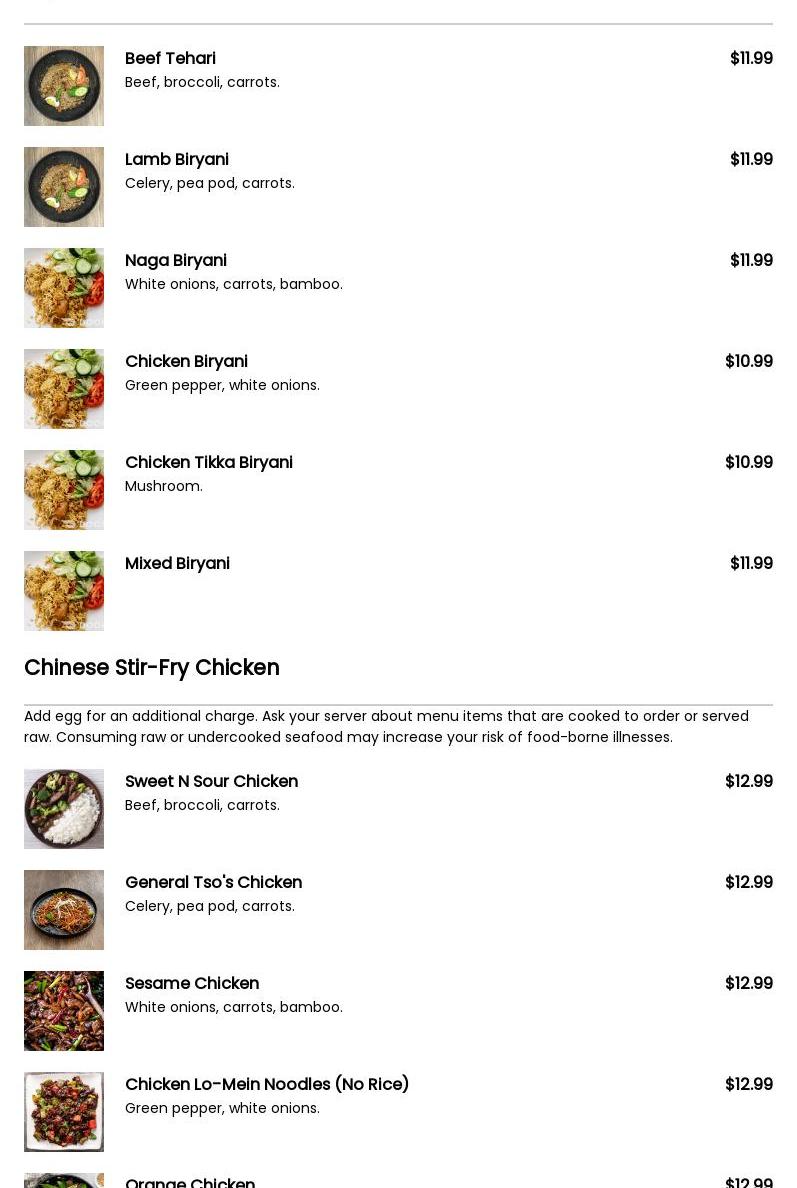Image resolution: width=797 pixels, height=1188 pixels.
Task: Choose the Naga Biryani dish
Action: click(x=176, y=261)
